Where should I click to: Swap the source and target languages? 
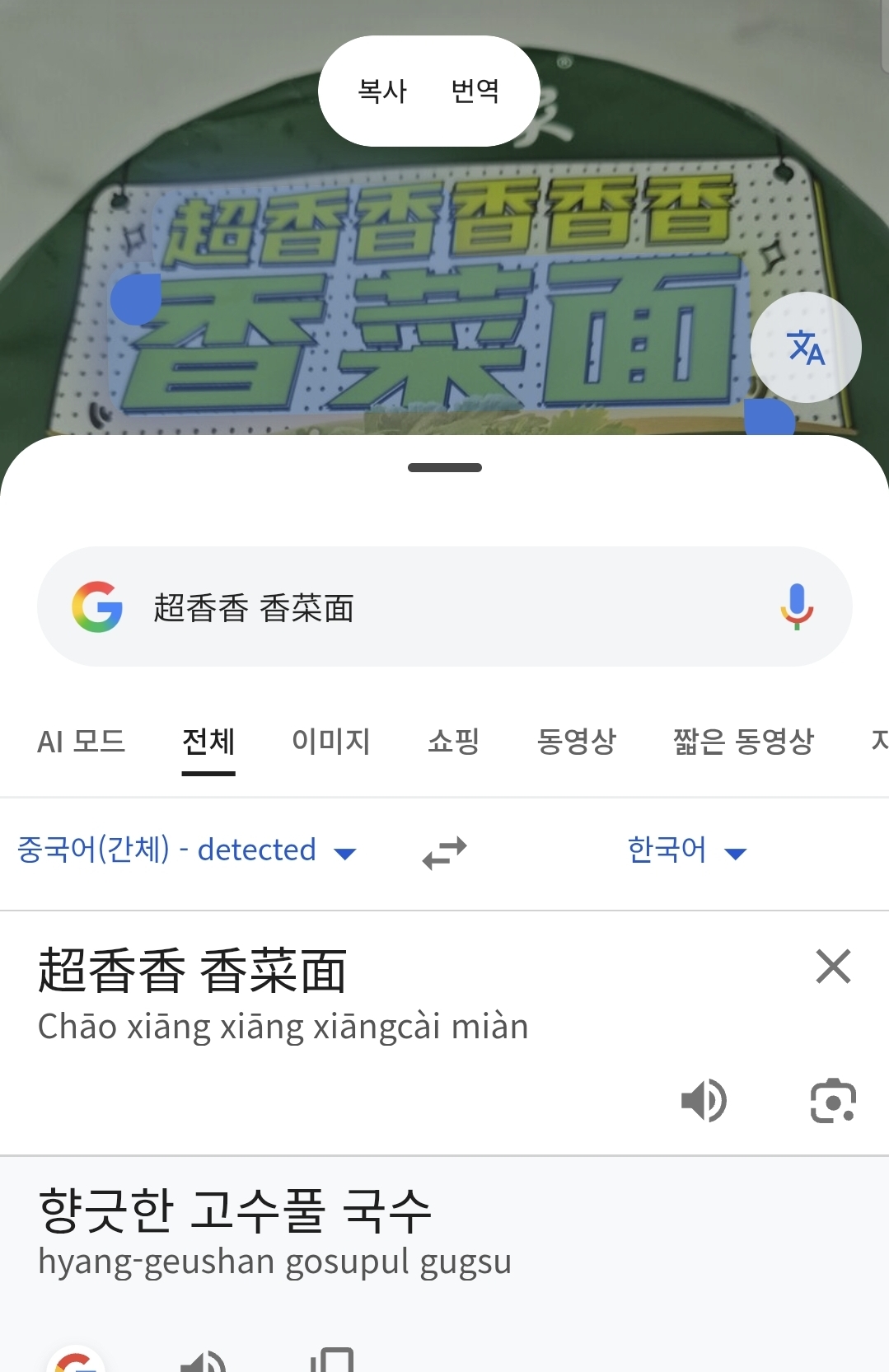coord(444,853)
